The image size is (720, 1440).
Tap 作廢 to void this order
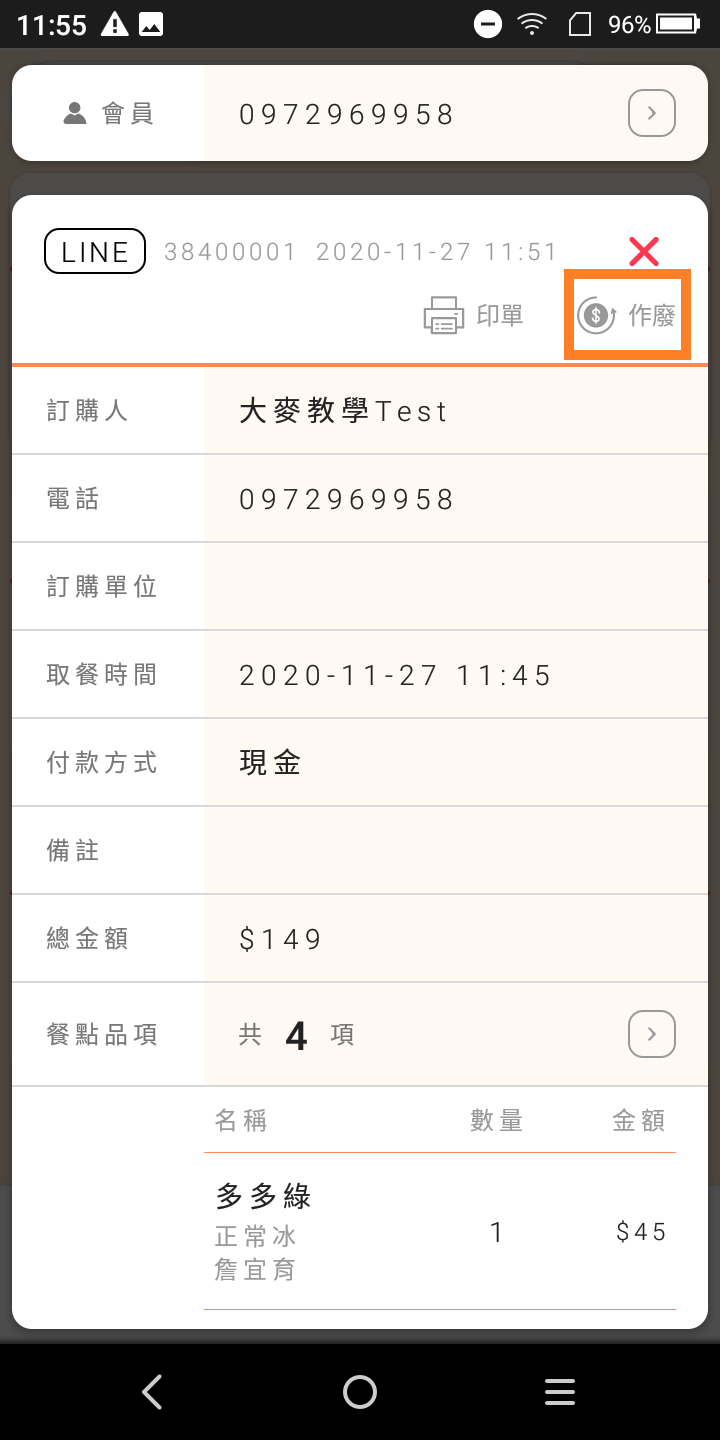pos(627,316)
